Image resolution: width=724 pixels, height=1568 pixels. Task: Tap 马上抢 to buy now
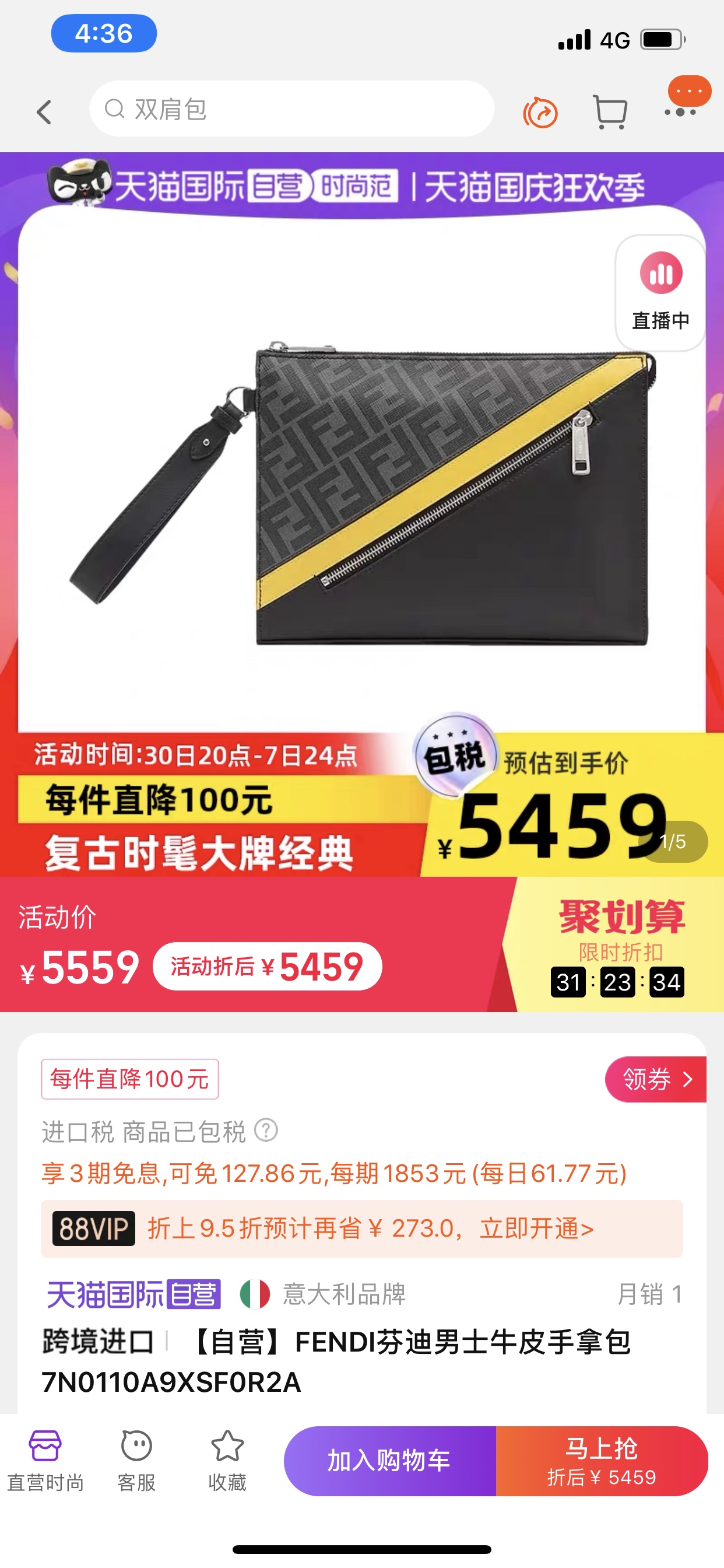coord(601,1461)
